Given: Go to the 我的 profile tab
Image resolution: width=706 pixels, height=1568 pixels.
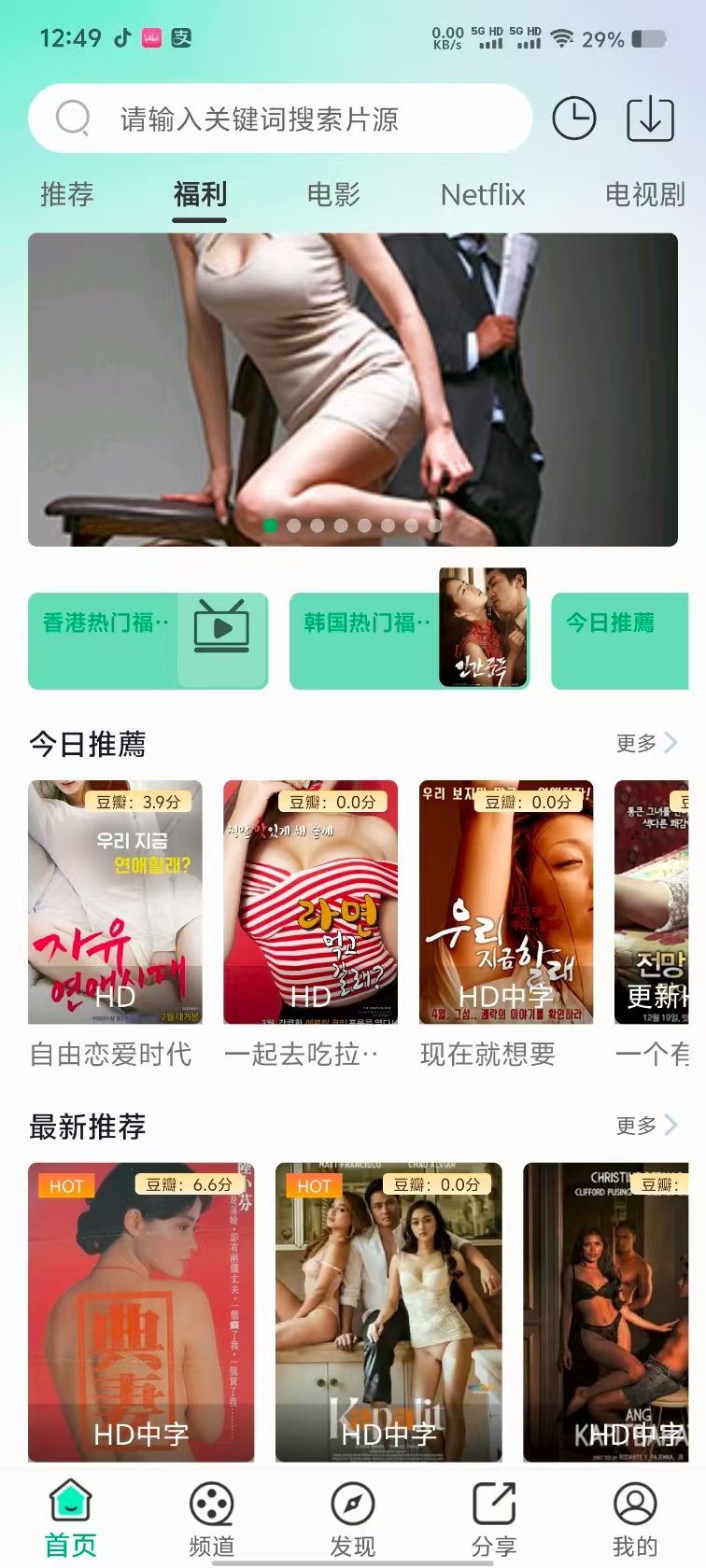Looking at the screenshot, I should coord(635,1519).
